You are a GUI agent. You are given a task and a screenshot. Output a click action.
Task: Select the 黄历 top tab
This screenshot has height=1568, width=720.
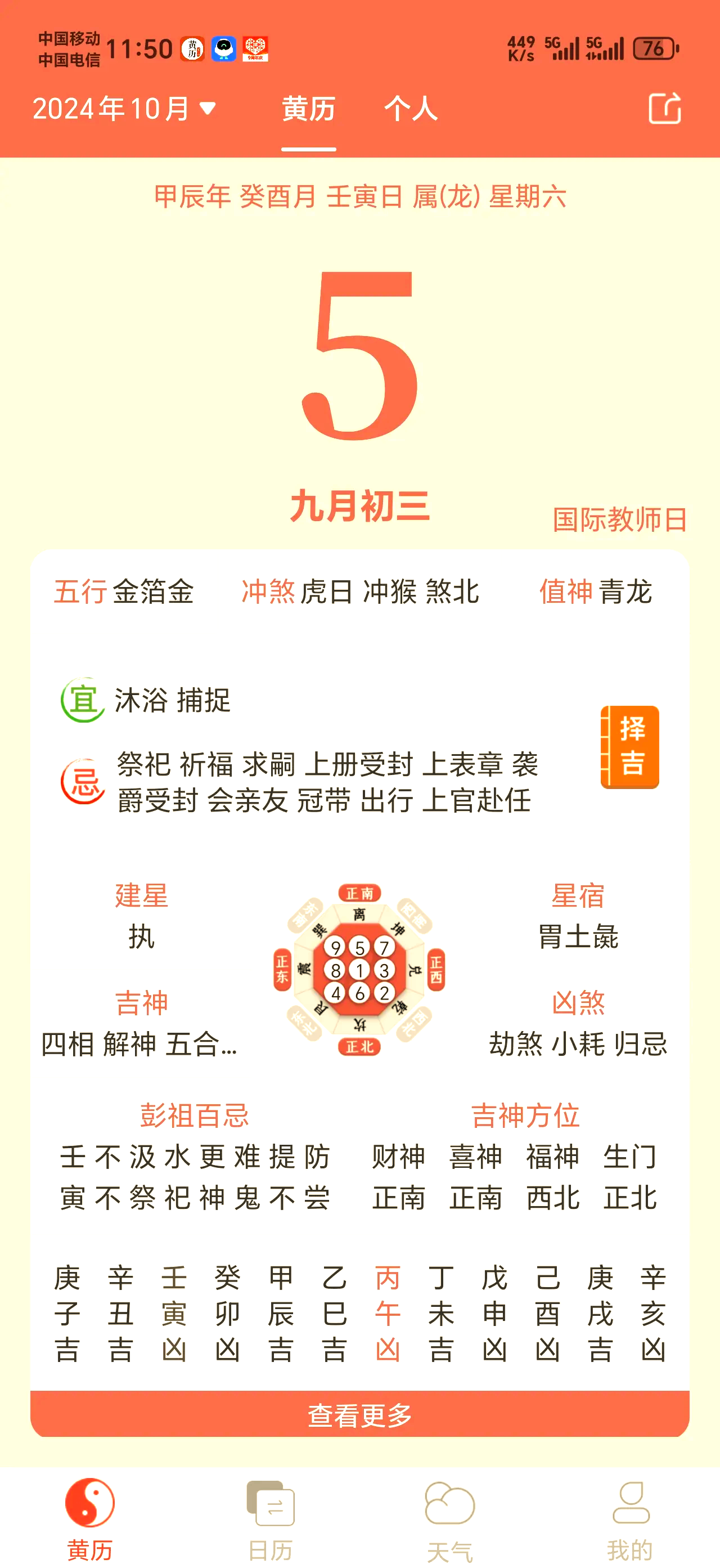[x=308, y=109]
